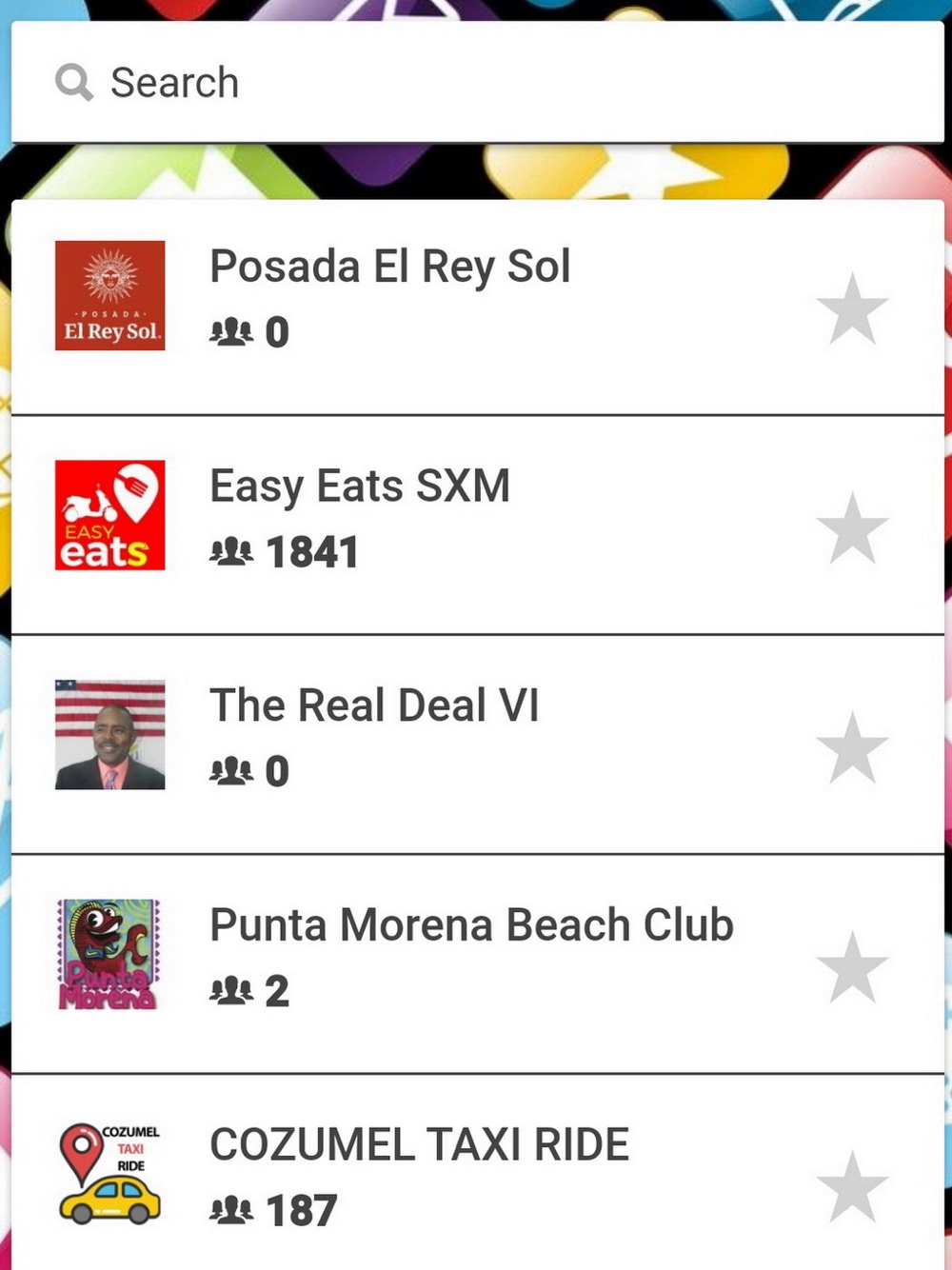Mark The Real Deal VI as favorite
Viewport: 952px width, 1270px height.
(852, 748)
